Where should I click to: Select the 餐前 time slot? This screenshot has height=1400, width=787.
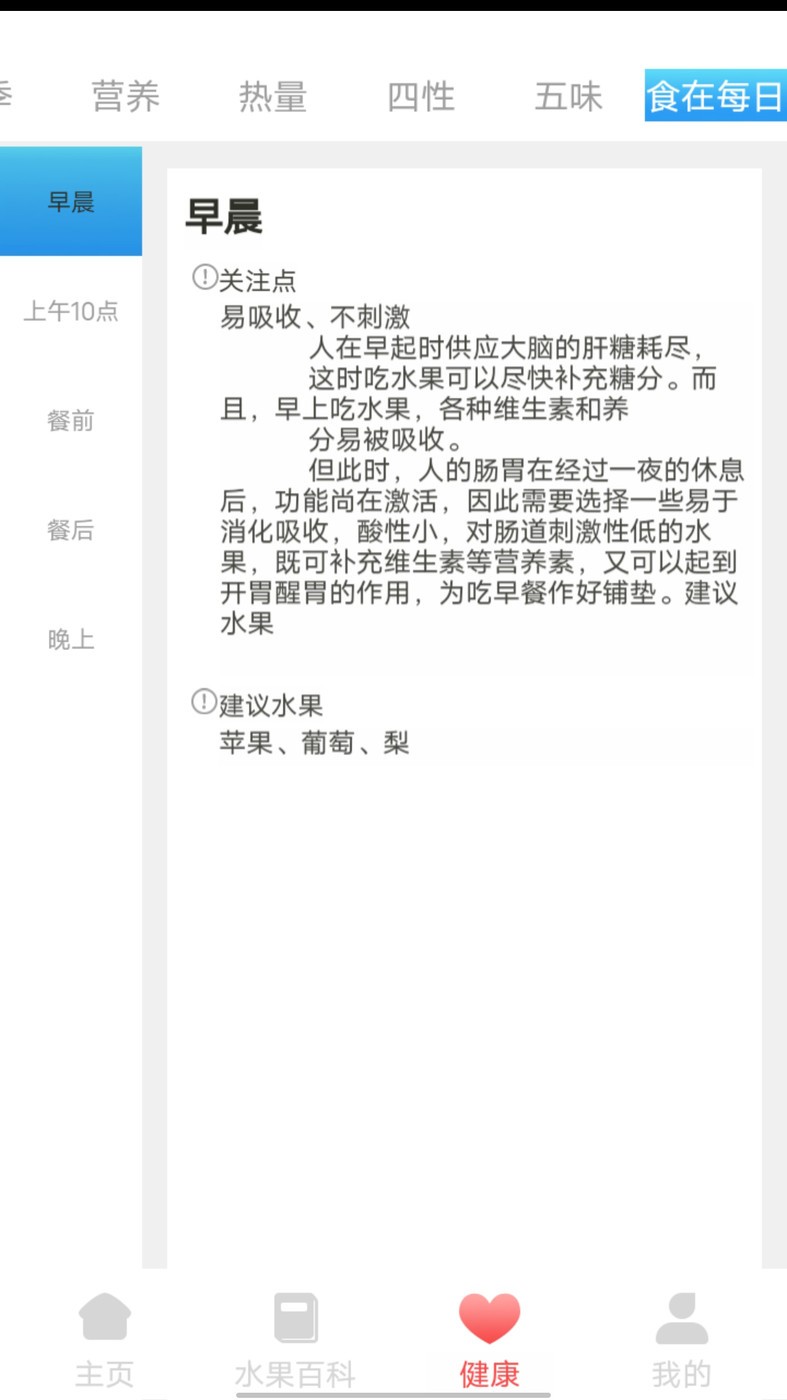coord(70,421)
